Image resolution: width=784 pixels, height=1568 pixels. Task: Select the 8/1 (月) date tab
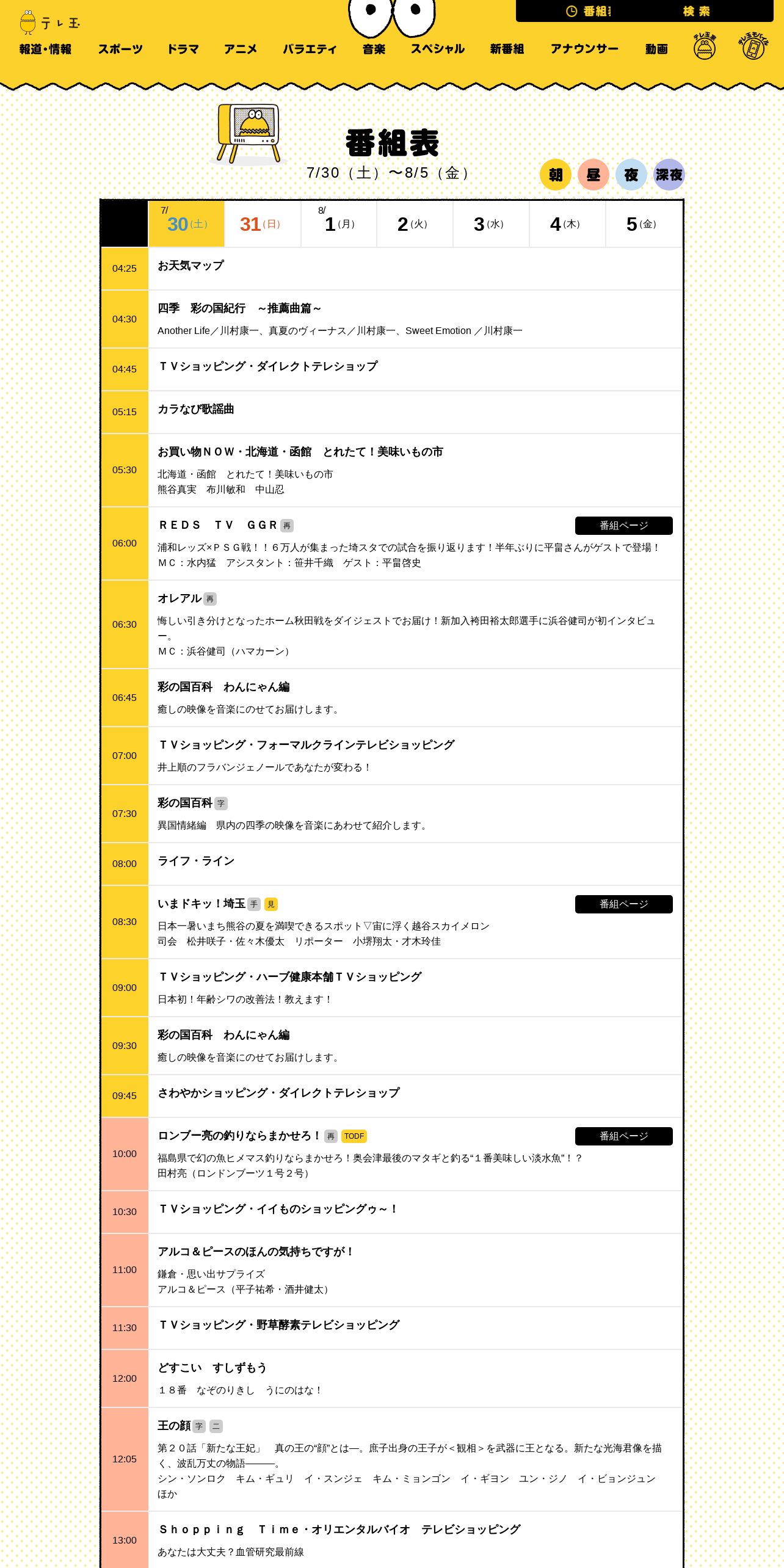coord(339,224)
